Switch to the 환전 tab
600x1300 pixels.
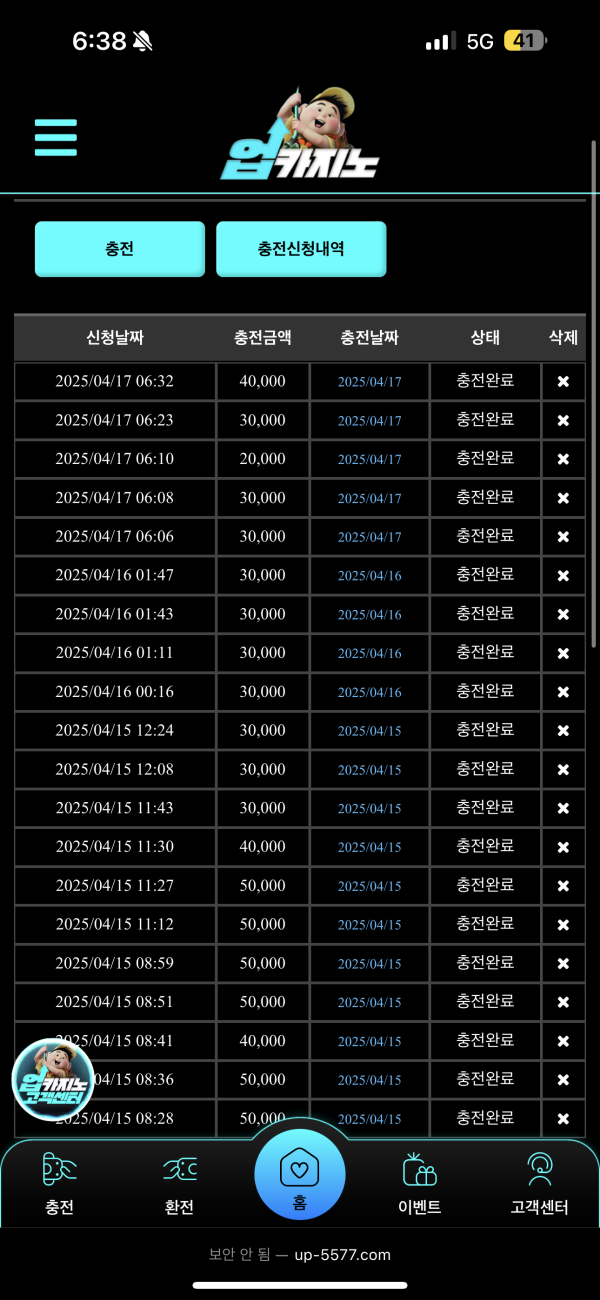point(179,1184)
